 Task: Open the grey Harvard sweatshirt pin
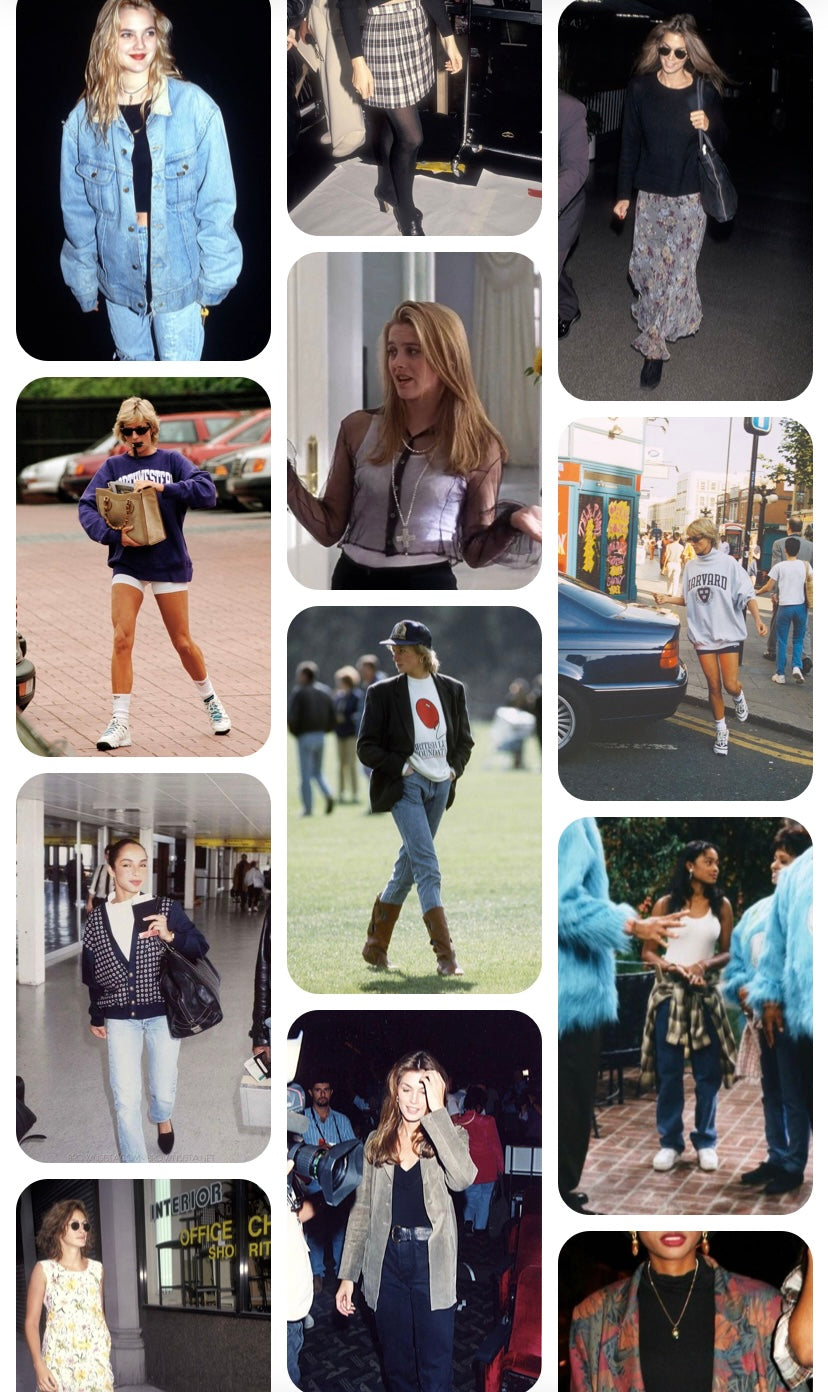pyautogui.click(x=685, y=608)
